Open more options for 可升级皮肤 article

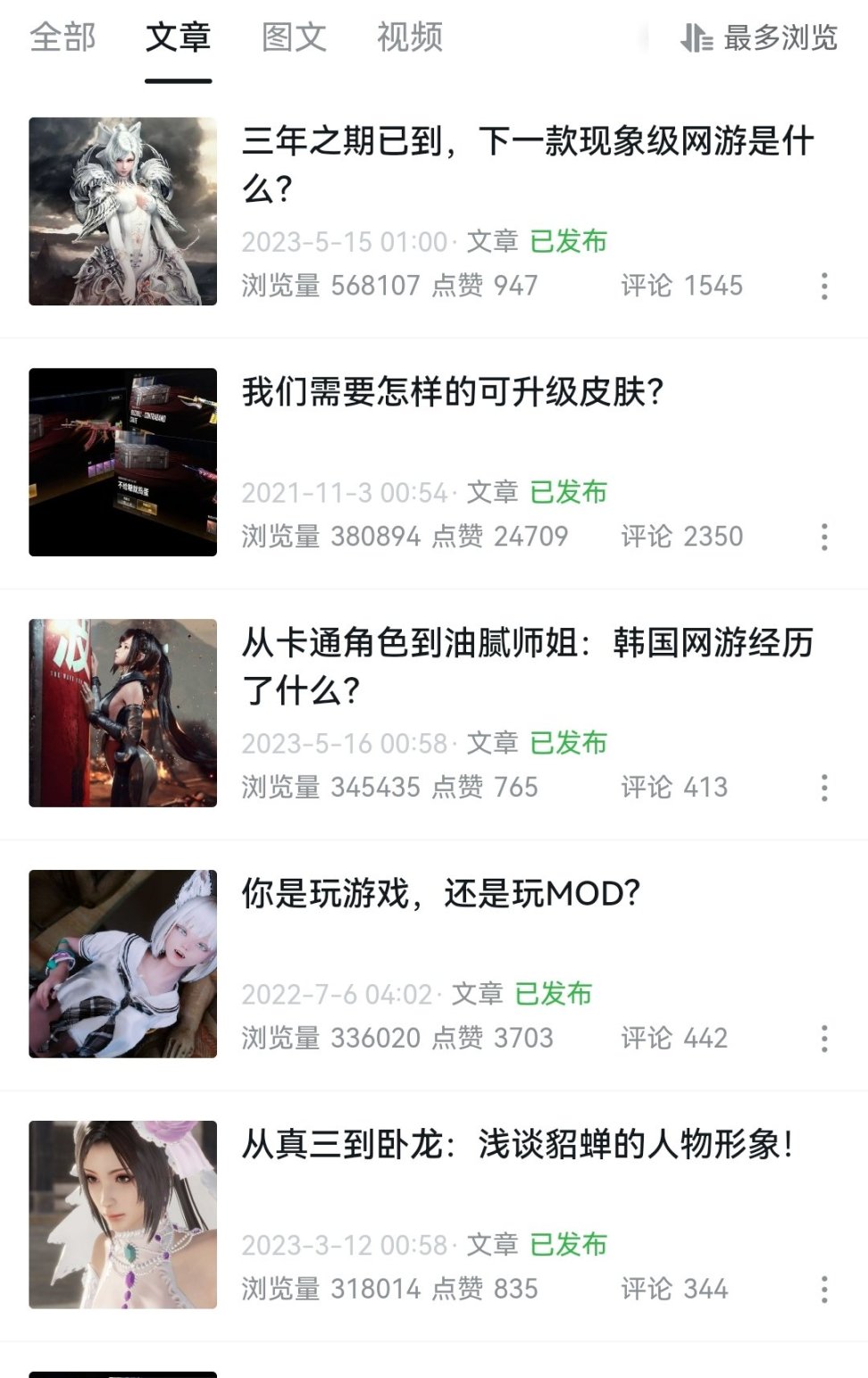(824, 537)
